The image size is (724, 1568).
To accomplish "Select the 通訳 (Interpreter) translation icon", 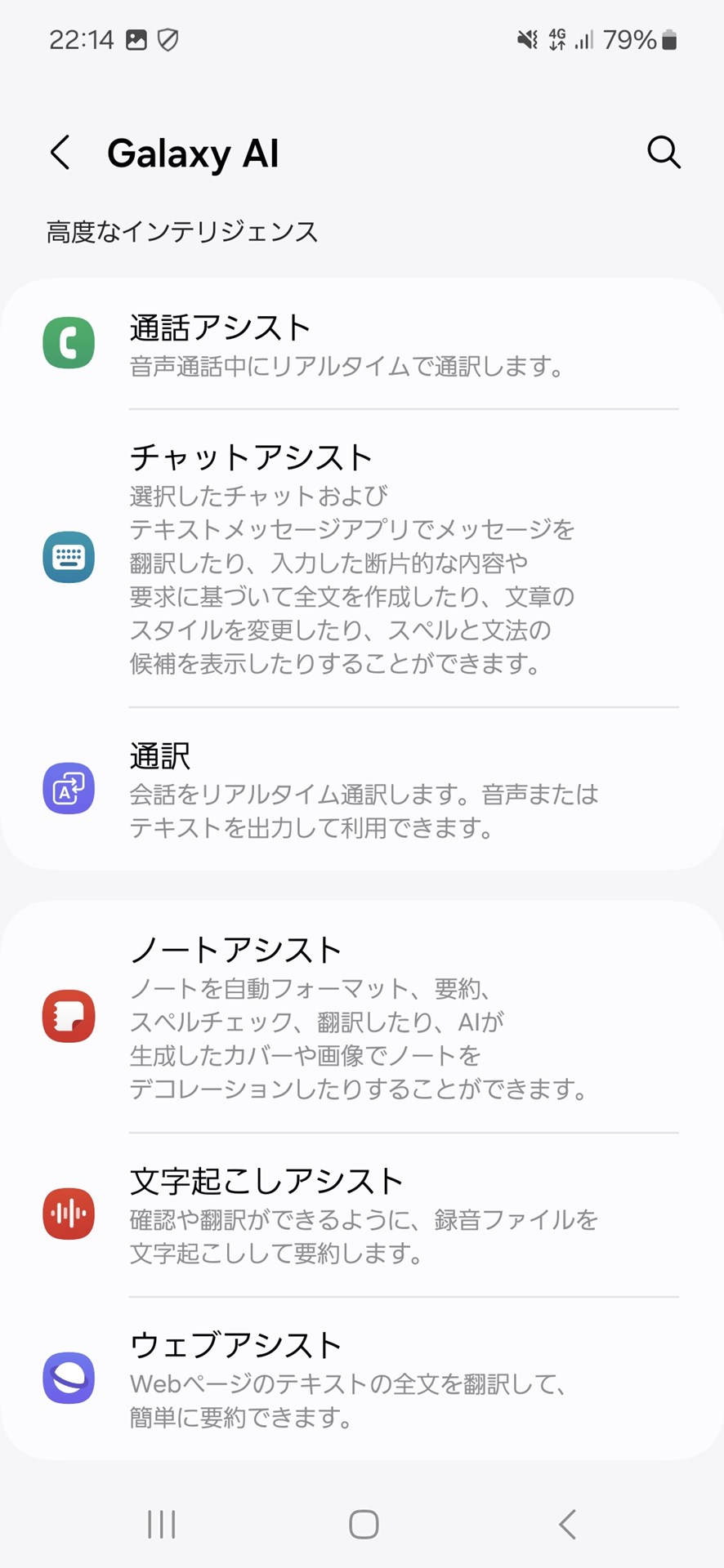I will tap(68, 788).
